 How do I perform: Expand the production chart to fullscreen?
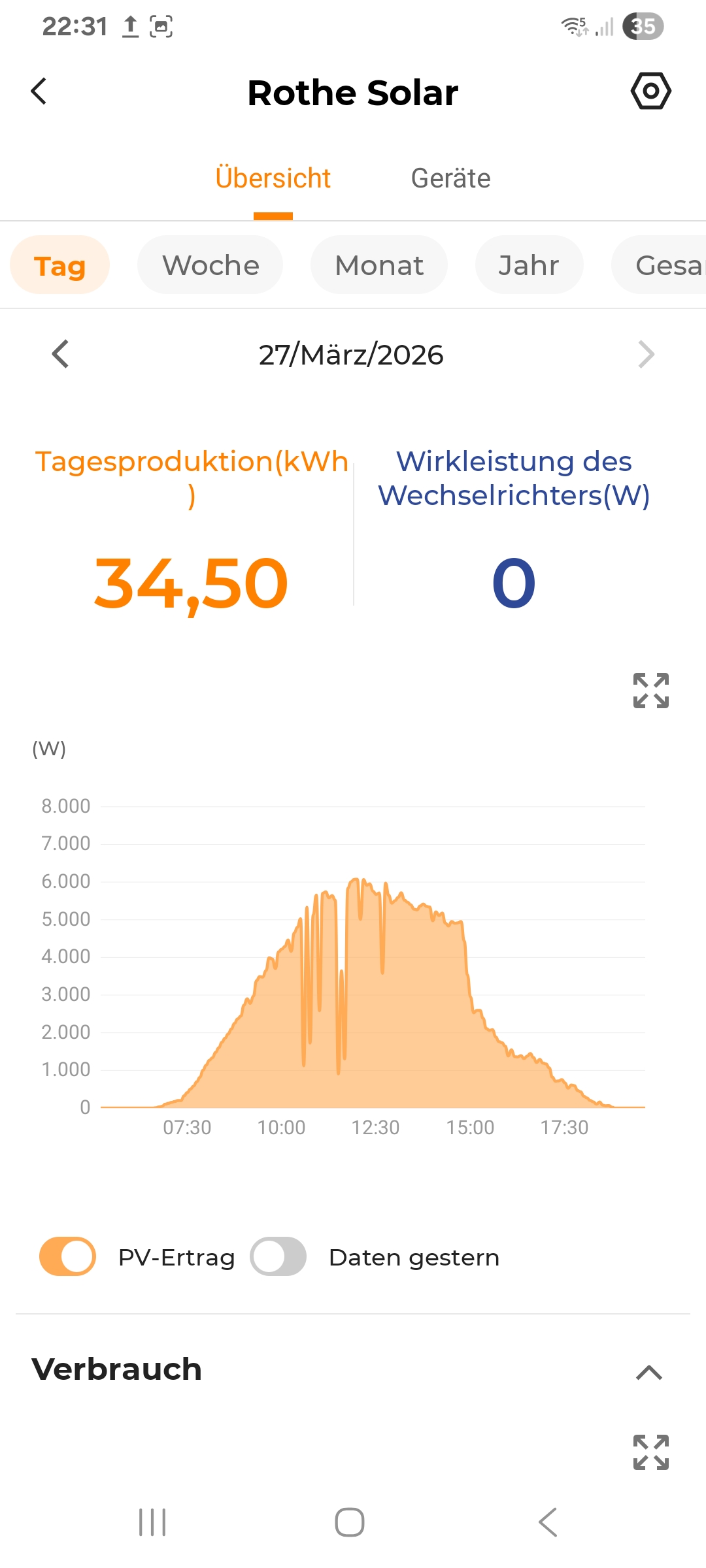(650, 691)
